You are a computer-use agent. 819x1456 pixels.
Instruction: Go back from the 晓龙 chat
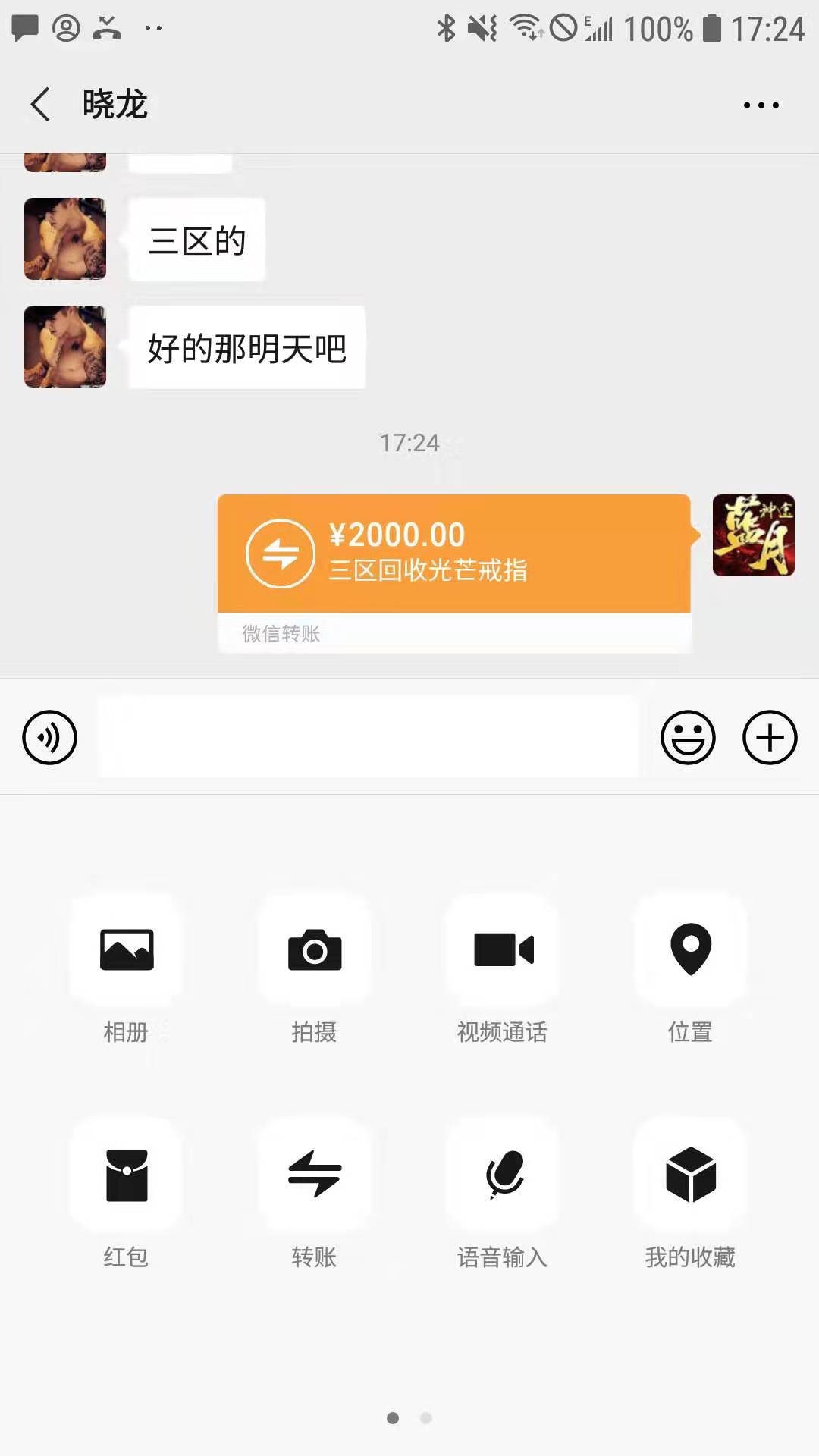[x=41, y=104]
